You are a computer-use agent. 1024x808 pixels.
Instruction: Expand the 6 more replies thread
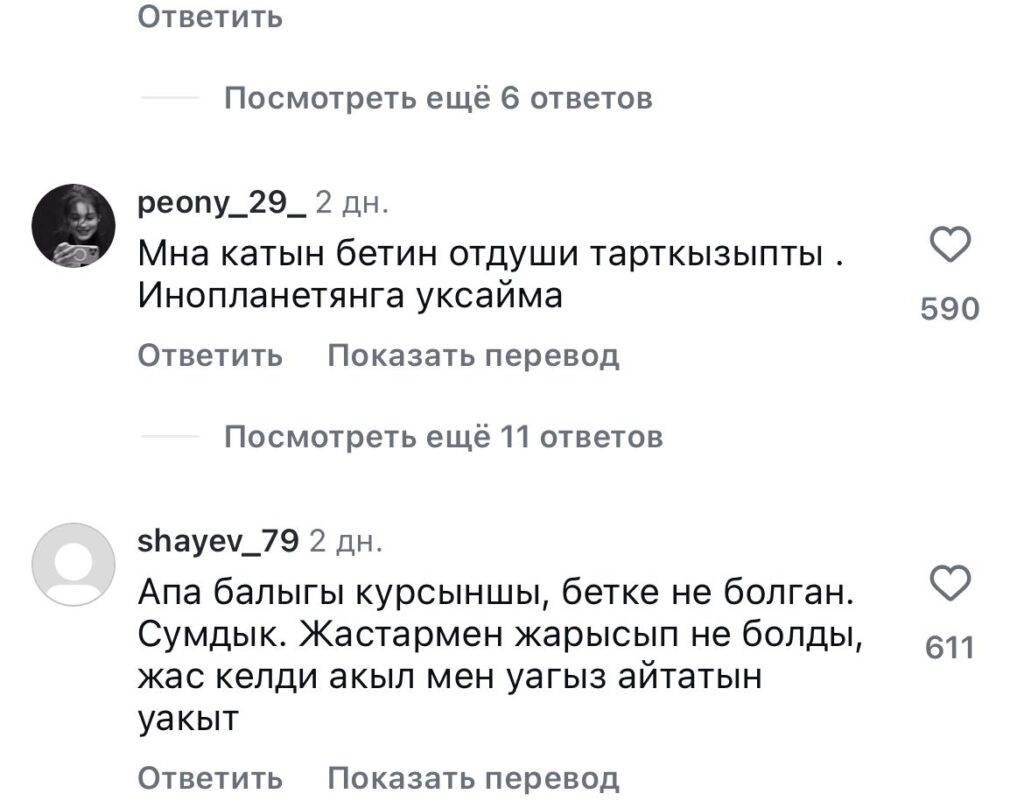(x=438, y=98)
